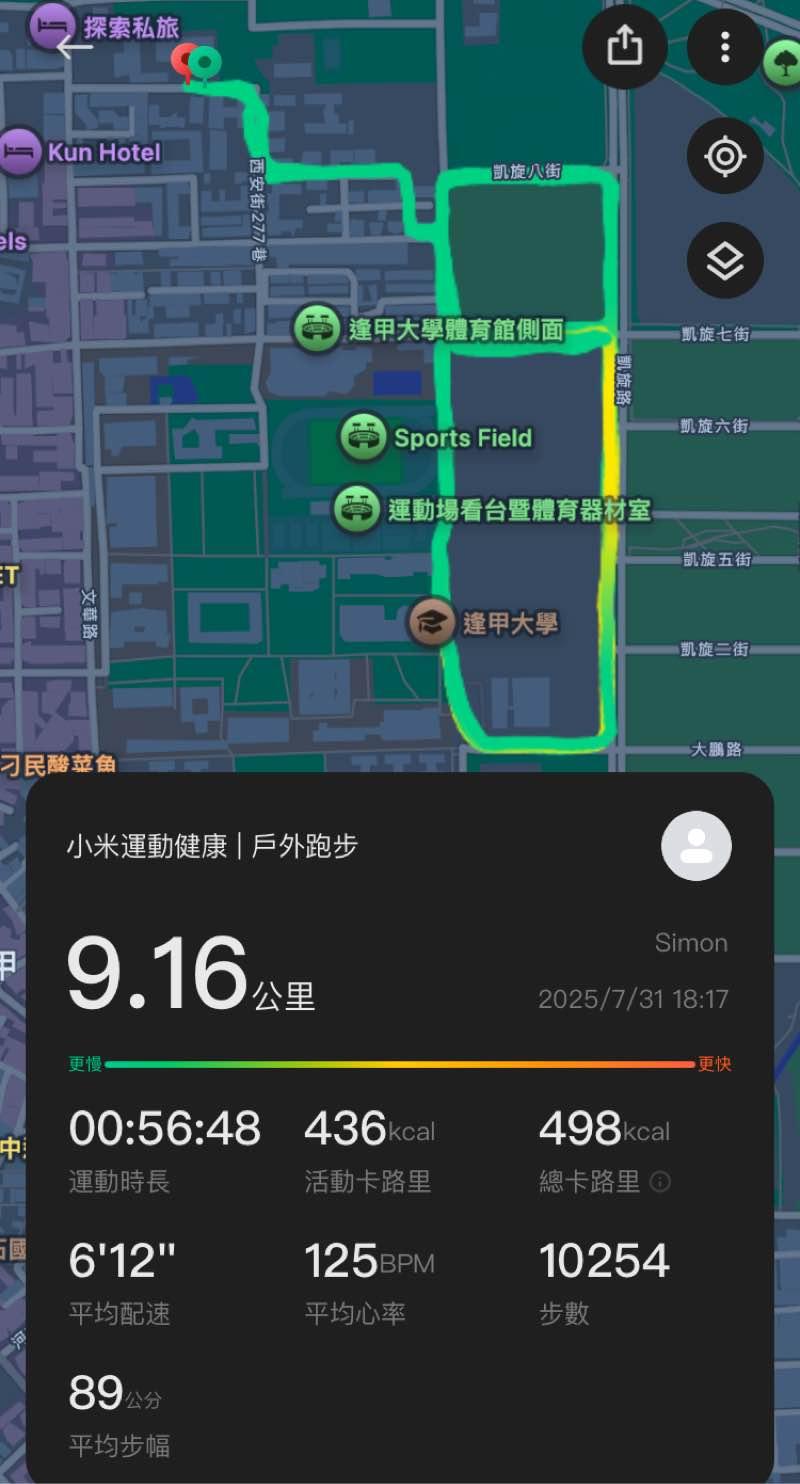The image size is (800, 1484).
Task: Open the 逢甲大學 map marker
Action: [x=431, y=624]
